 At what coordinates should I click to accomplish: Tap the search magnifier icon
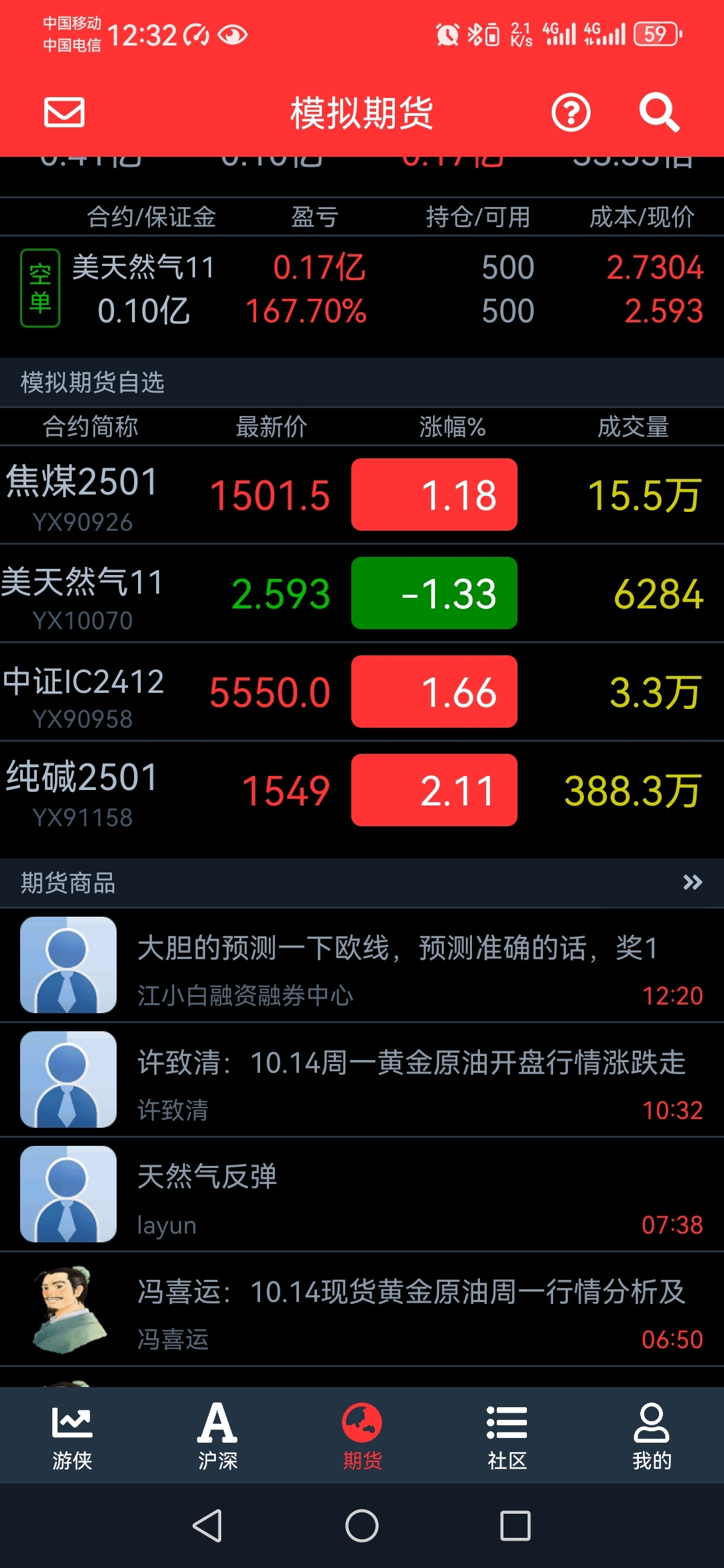tap(659, 113)
